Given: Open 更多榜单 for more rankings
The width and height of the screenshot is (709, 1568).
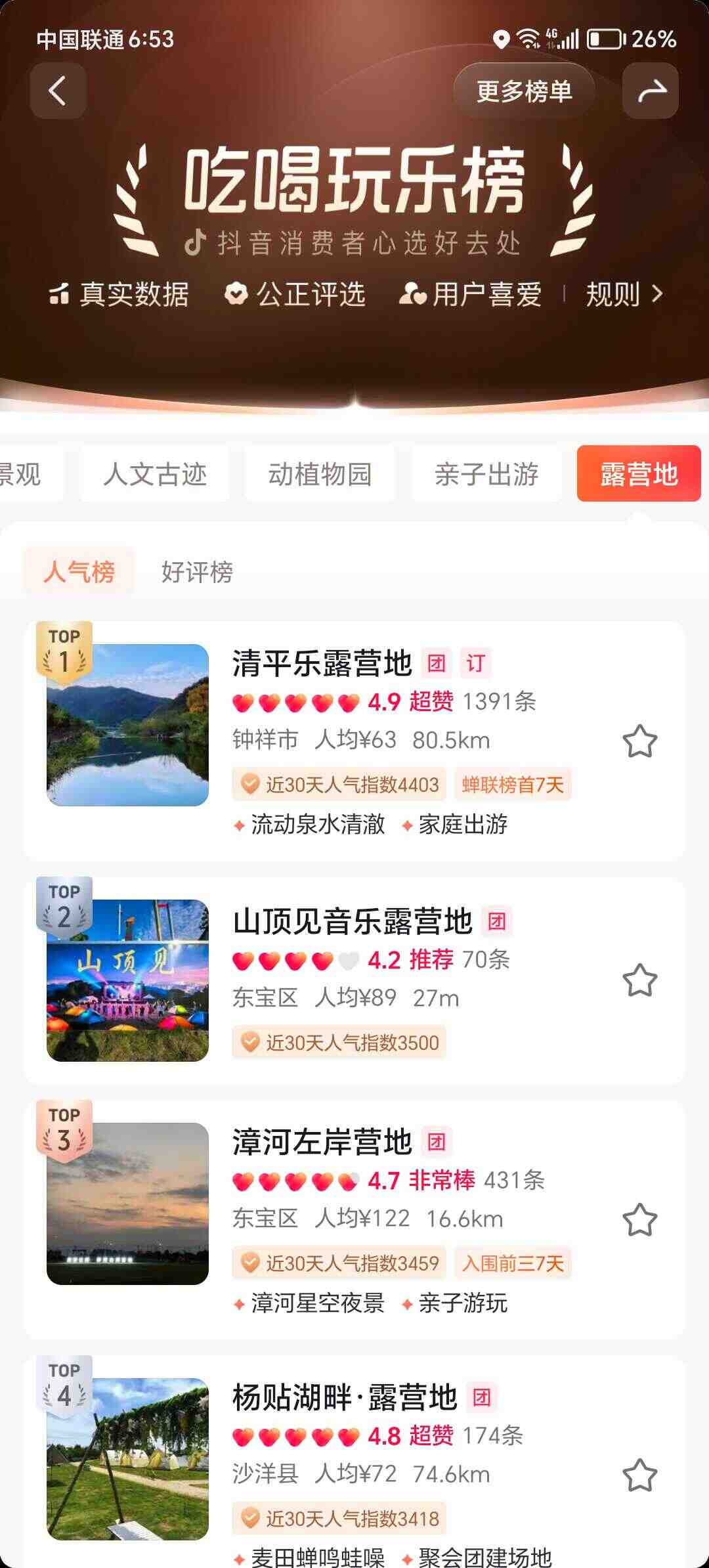Looking at the screenshot, I should point(524,91).
